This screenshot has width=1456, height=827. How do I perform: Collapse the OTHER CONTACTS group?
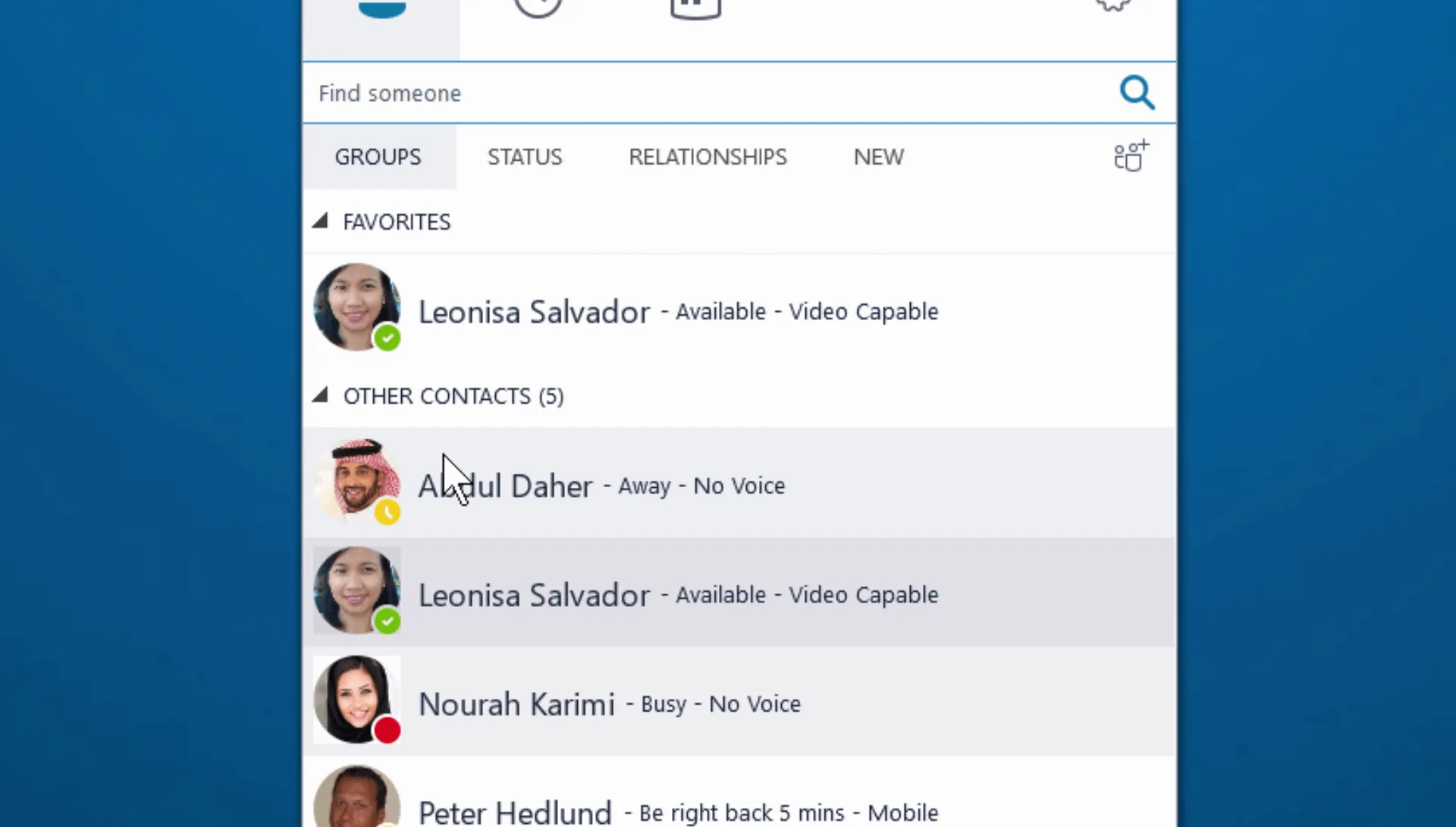point(320,395)
